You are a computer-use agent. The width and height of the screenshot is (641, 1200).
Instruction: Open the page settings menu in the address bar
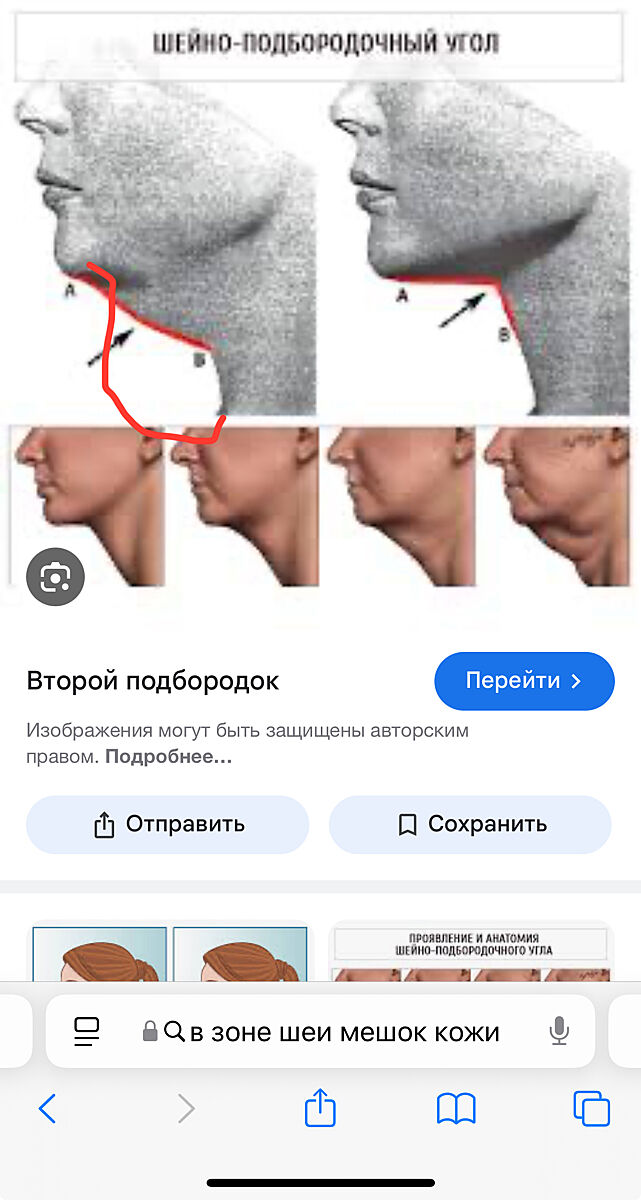87,1032
